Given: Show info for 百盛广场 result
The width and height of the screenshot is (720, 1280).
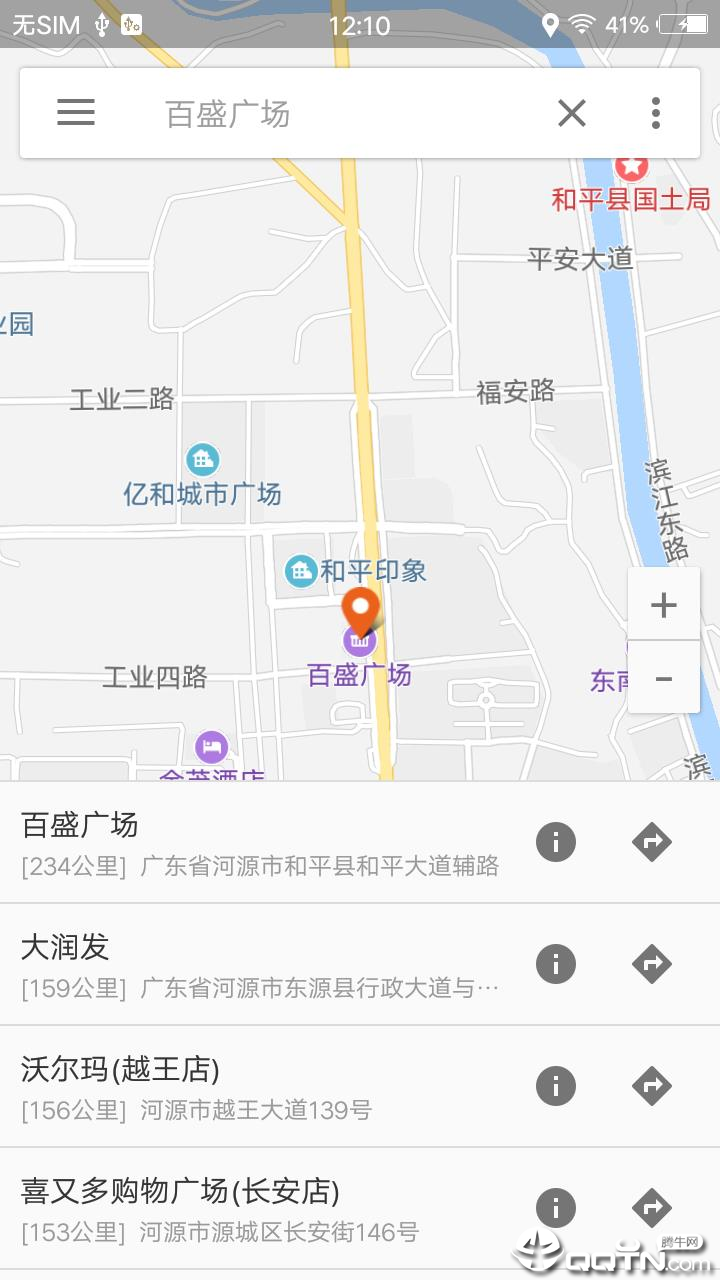Looking at the screenshot, I should pyautogui.click(x=556, y=843).
